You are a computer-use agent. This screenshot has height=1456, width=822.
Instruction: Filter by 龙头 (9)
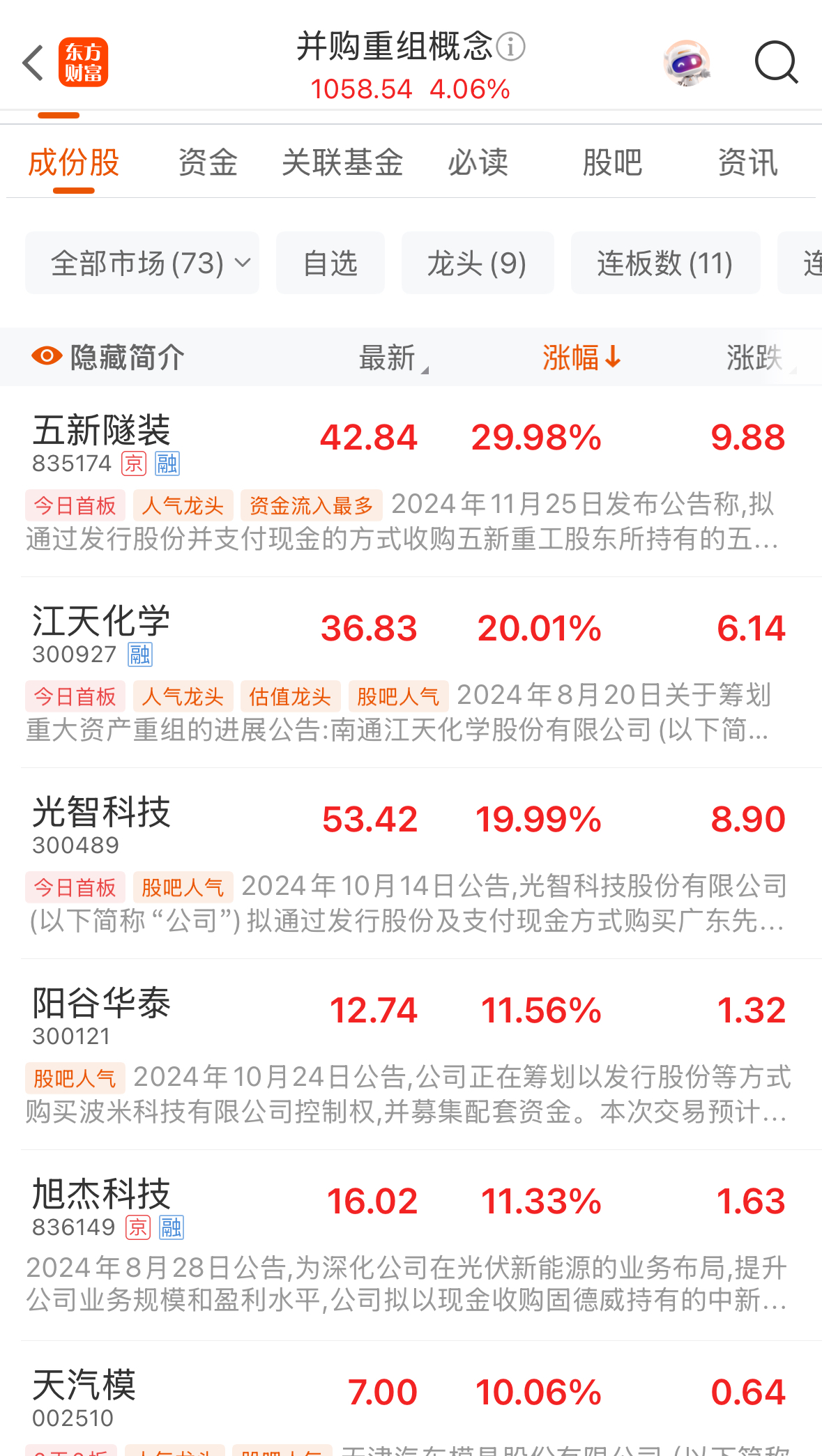click(x=478, y=263)
